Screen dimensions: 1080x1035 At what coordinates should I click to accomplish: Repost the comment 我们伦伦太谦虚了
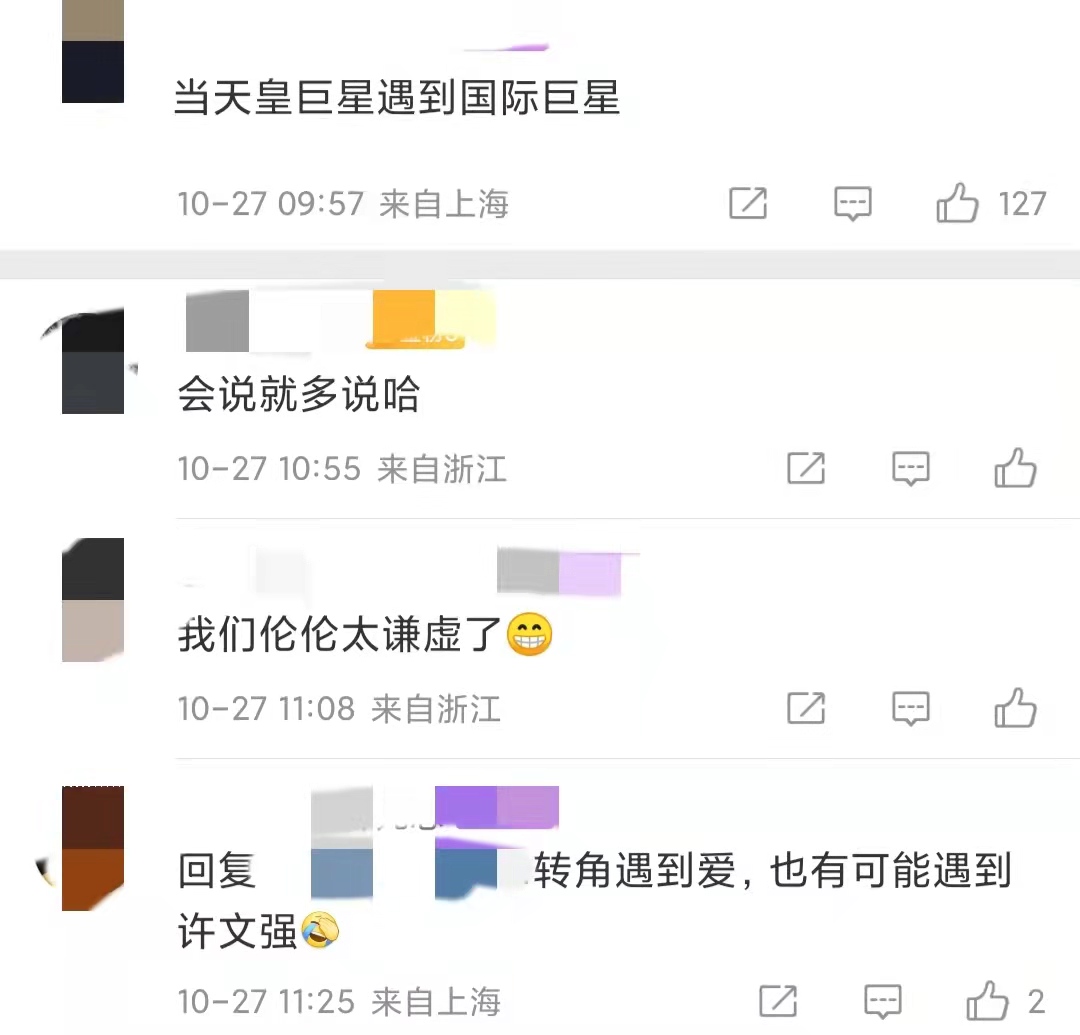click(806, 708)
